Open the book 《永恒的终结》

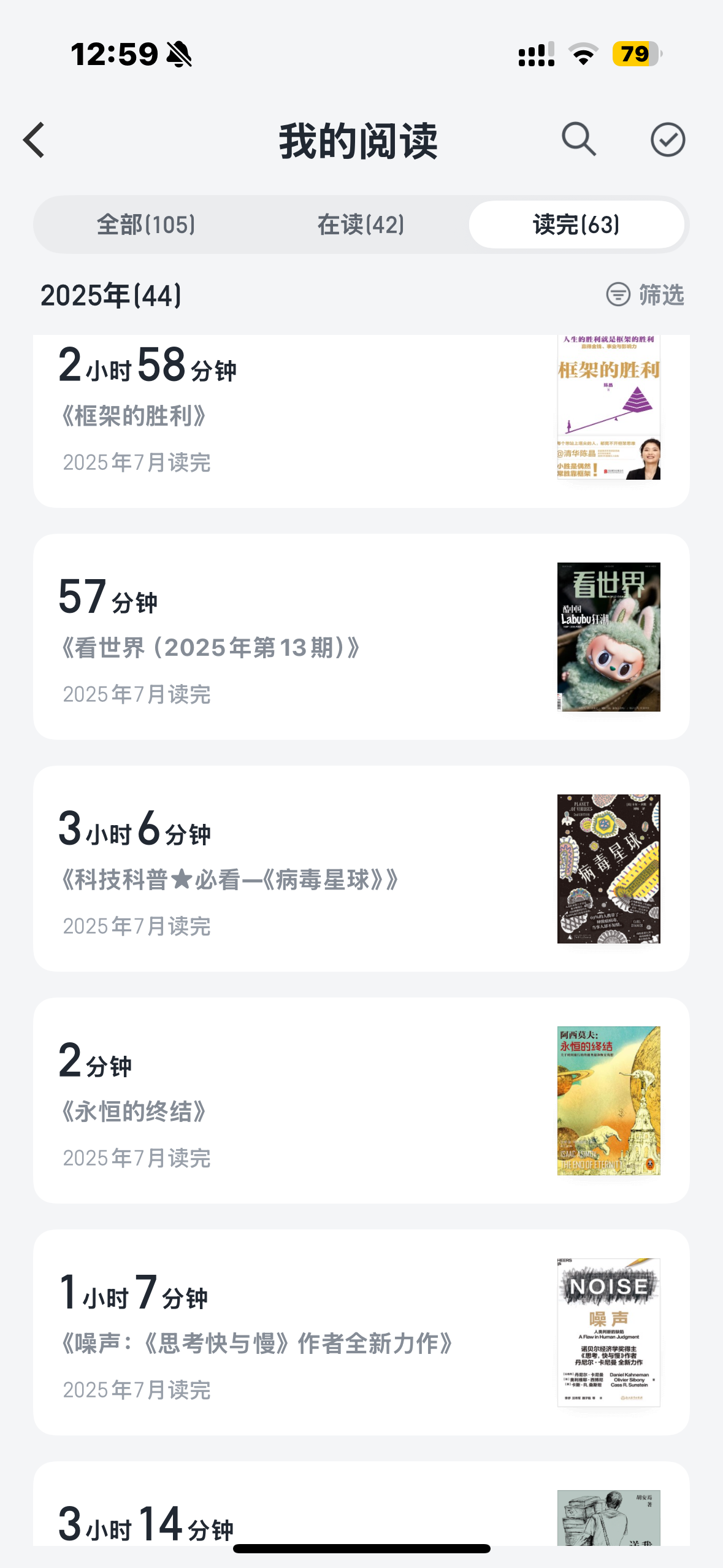click(361, 1100)
